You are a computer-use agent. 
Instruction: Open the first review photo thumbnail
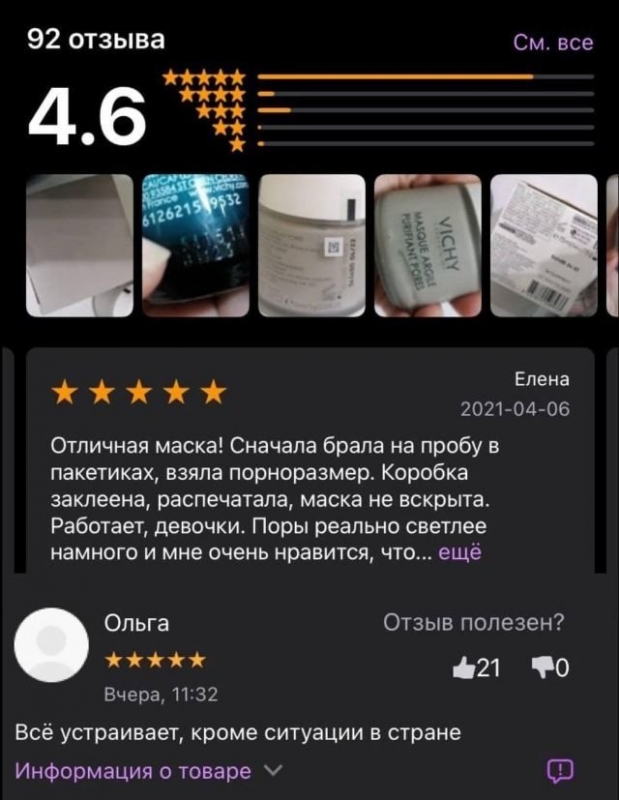(x=79, y=245)
